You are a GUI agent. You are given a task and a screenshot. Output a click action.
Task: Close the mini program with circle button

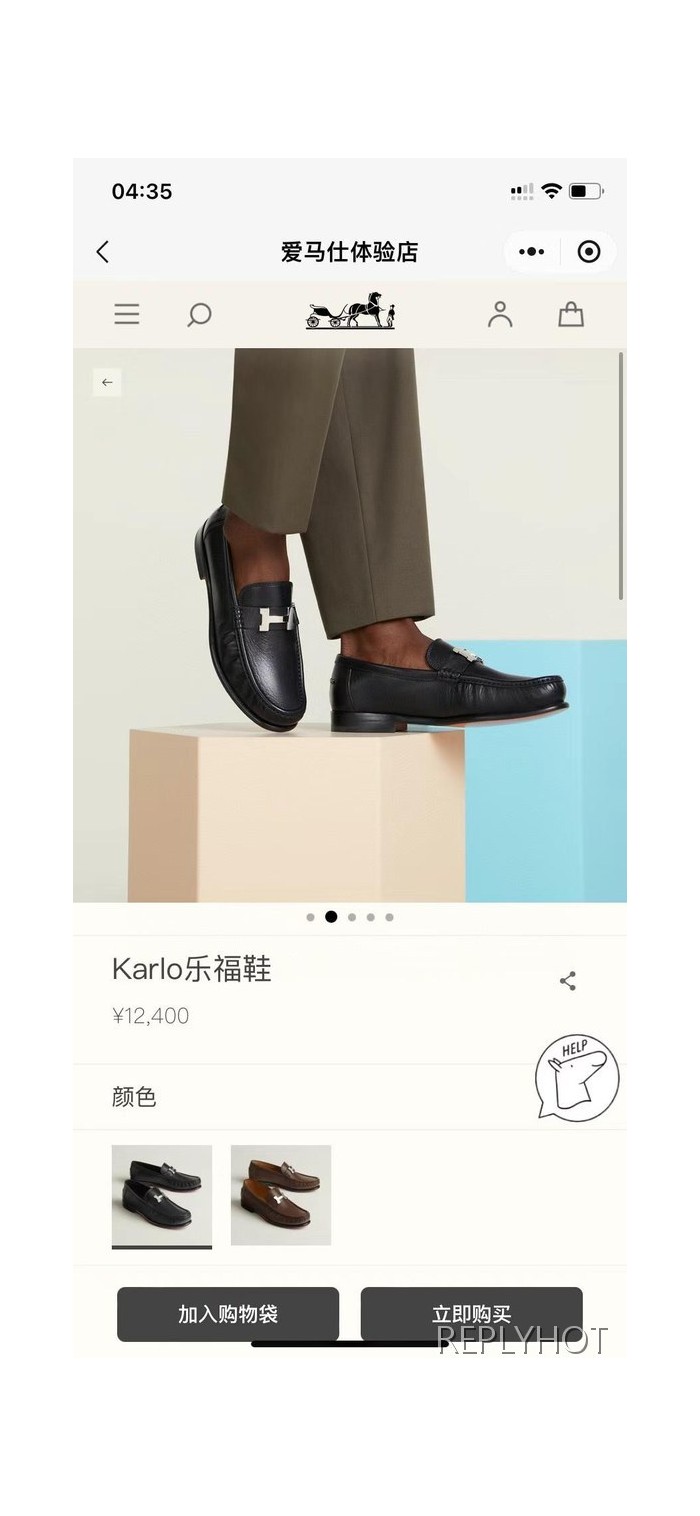click(x=589, y=252)
